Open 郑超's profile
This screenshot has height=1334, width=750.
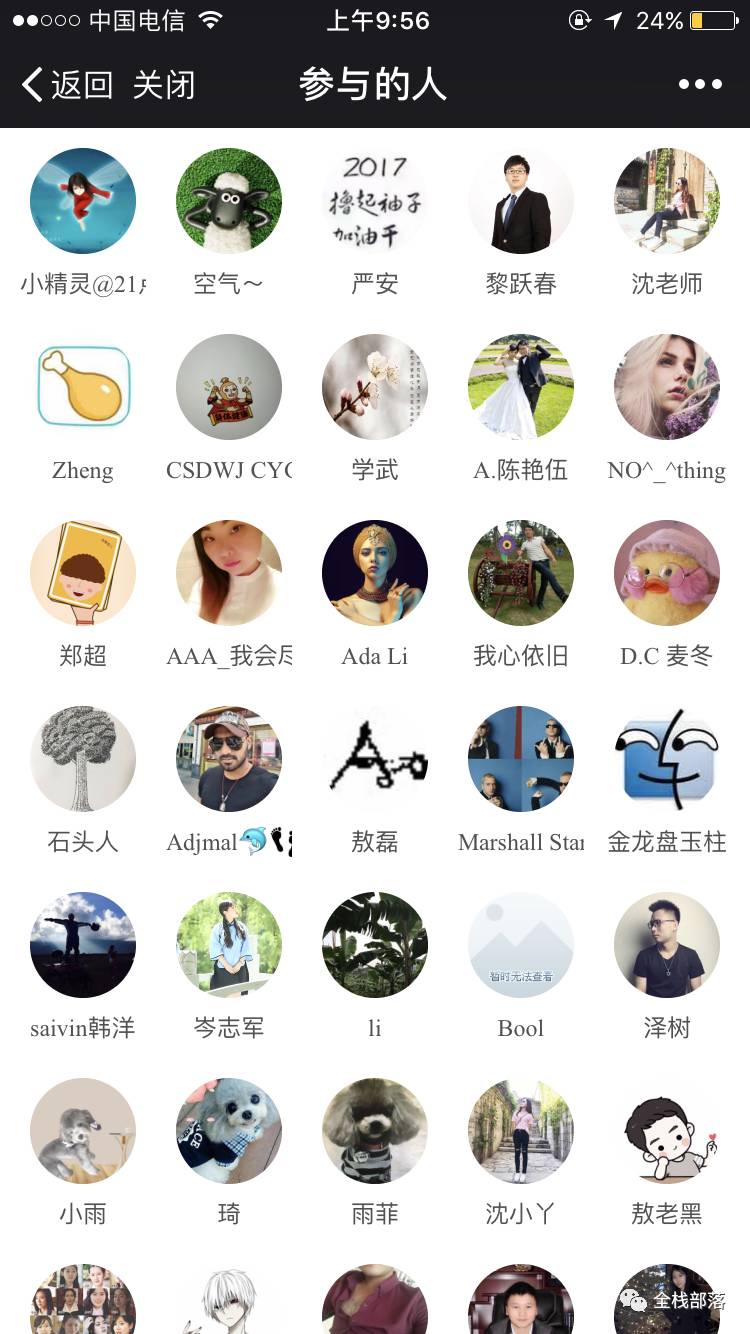pos(83,573)
